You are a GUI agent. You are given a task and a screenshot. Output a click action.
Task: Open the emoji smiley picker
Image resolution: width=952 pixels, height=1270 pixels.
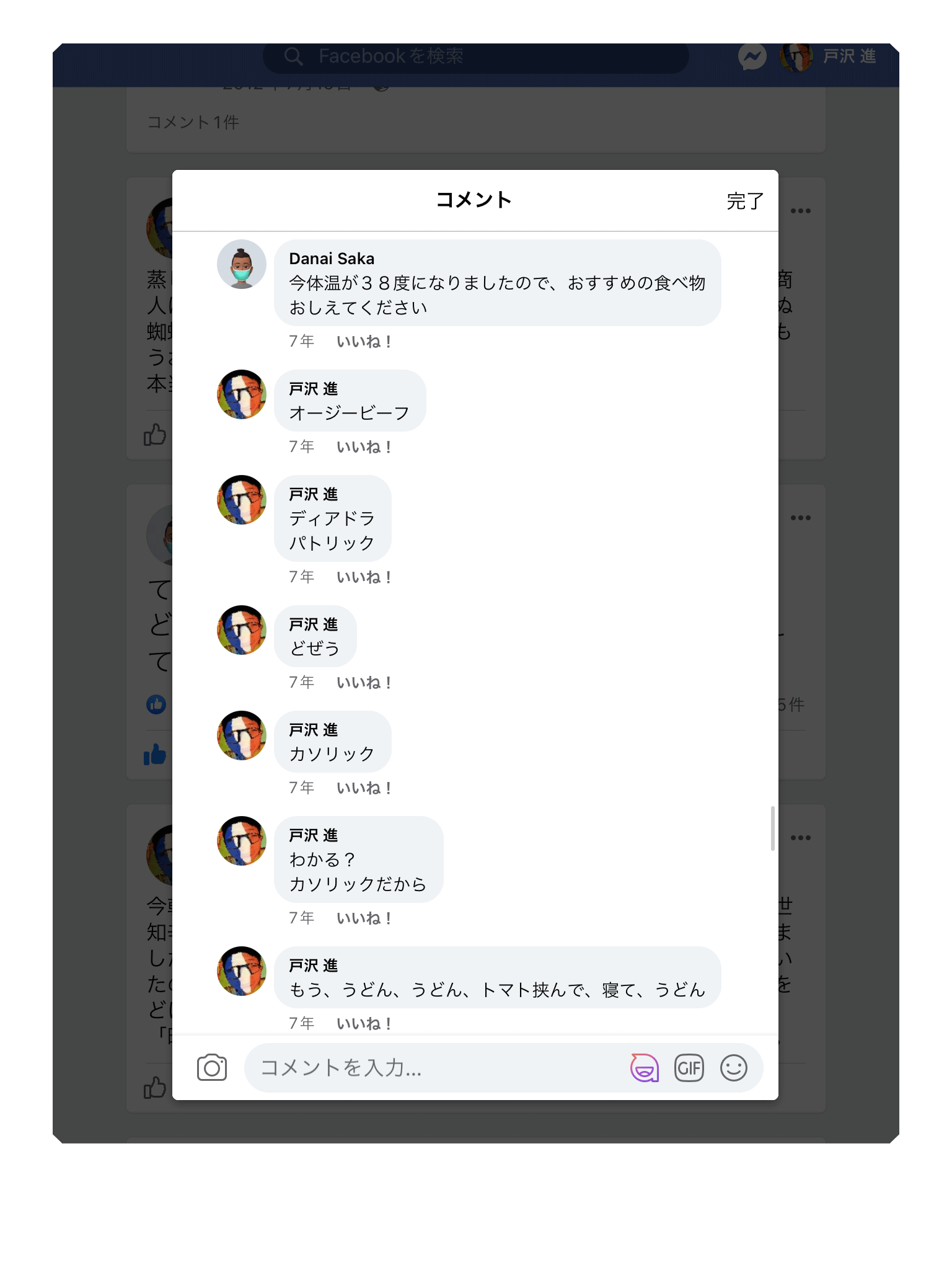tap(733, 1068)
